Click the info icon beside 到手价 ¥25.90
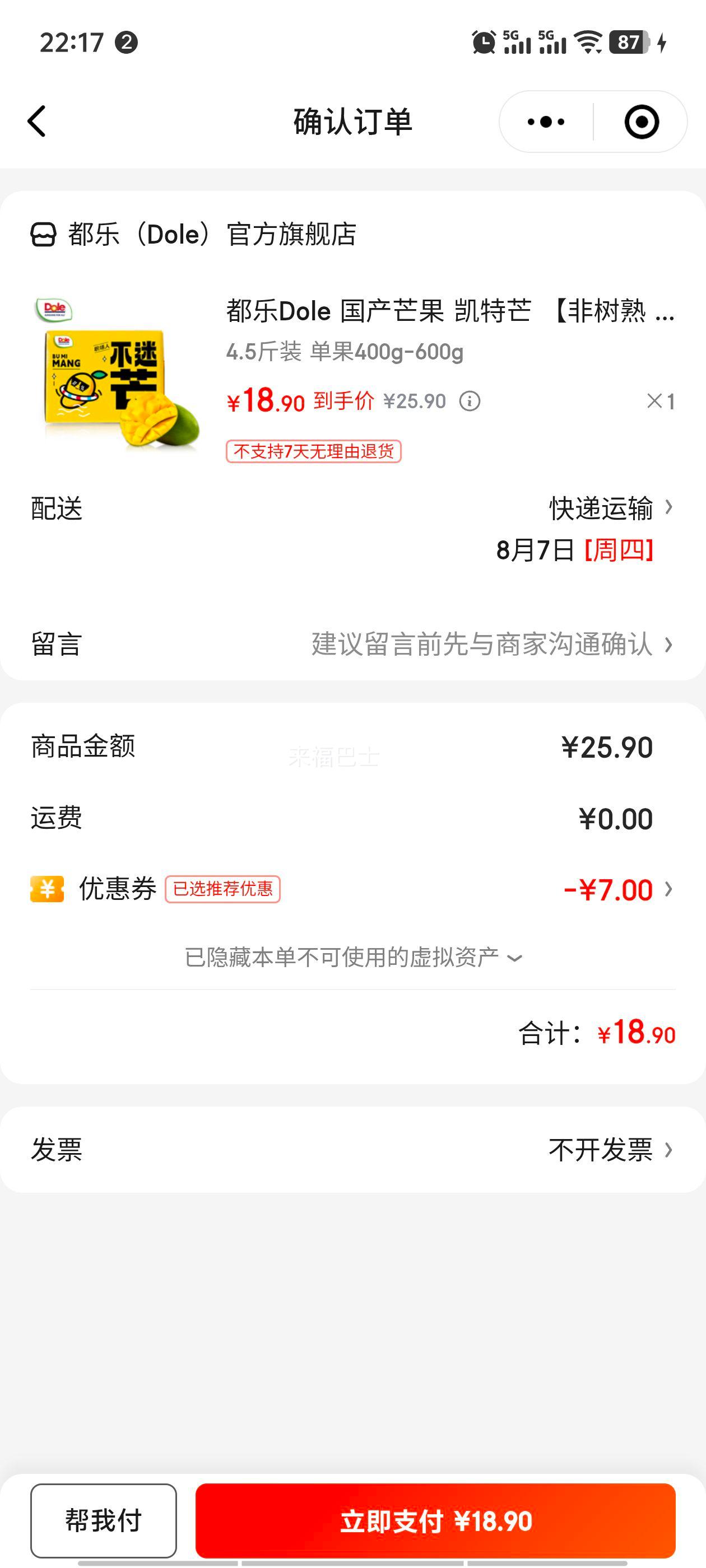 pos(469,401)
